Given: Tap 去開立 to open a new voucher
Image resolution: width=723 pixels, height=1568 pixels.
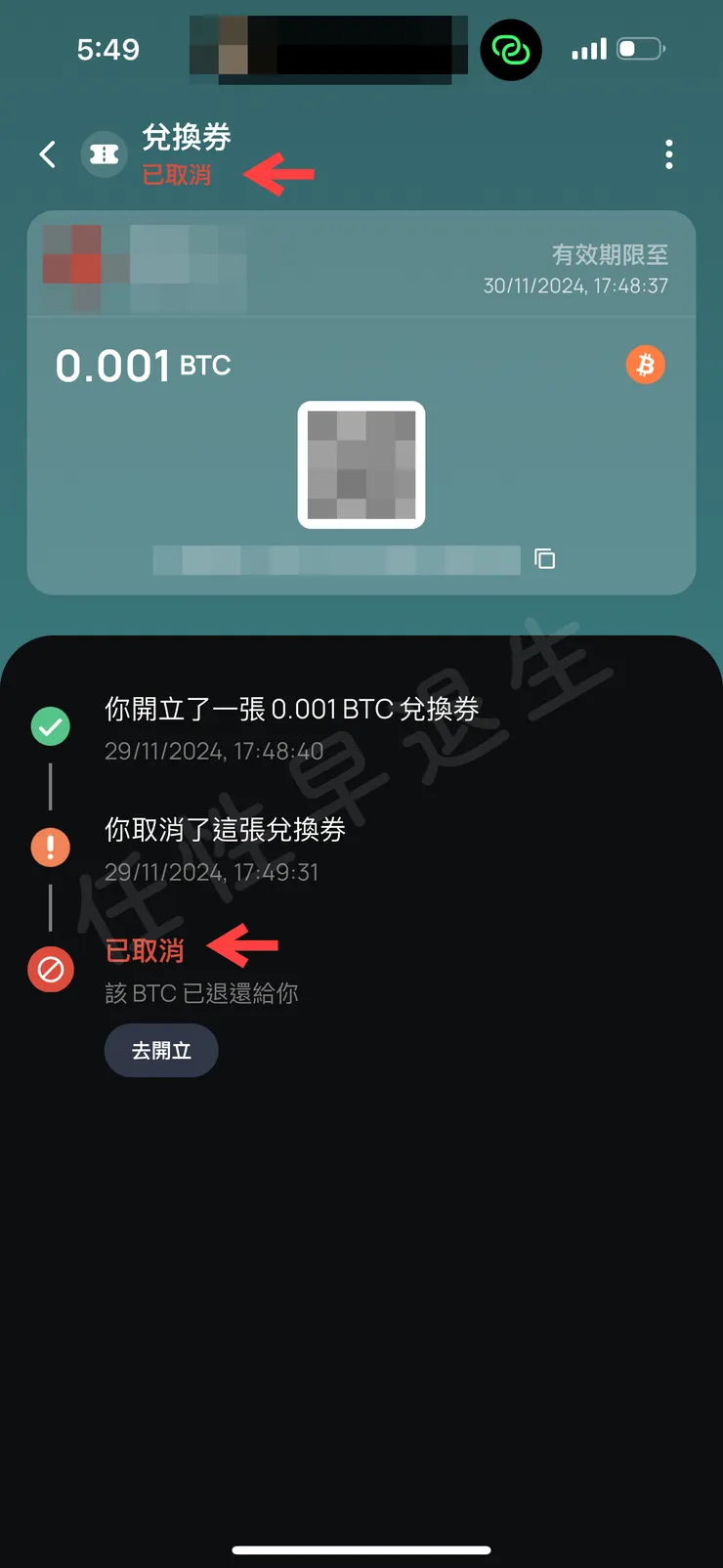Looking at the screenshot, I should (x=160, y=1051).
